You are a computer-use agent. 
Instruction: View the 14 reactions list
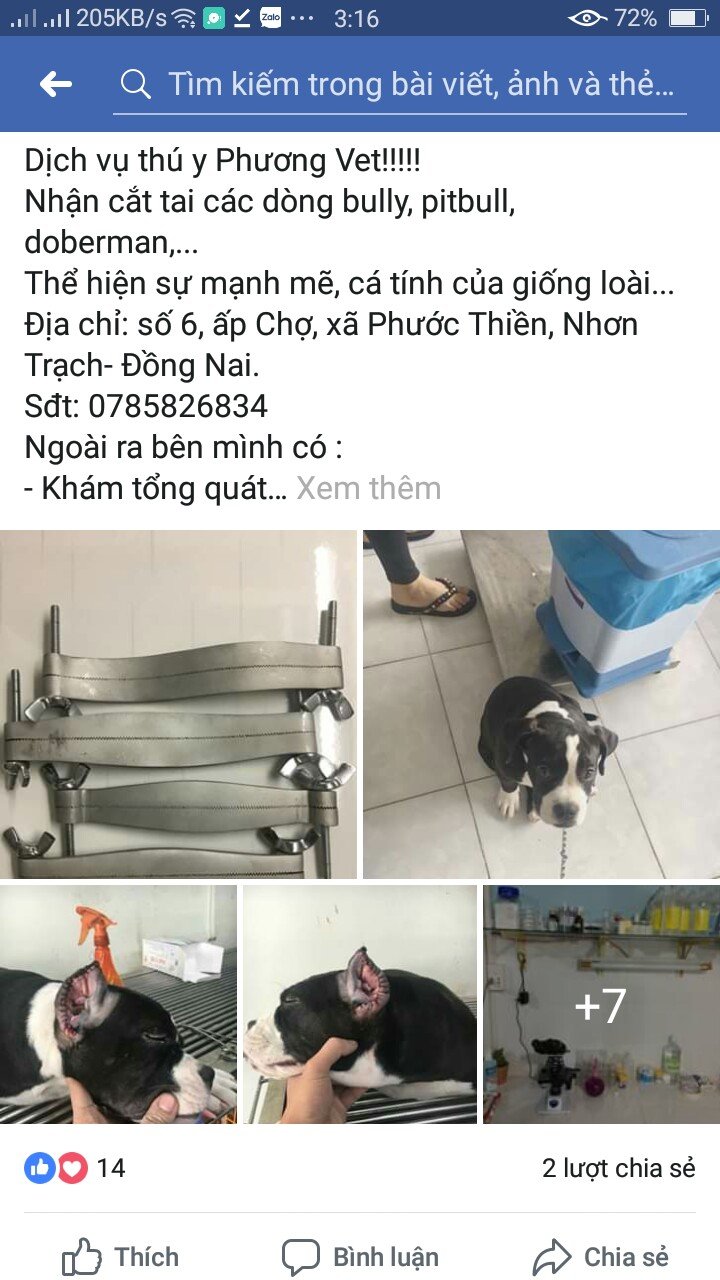pyautogui.click(x=76, y=1167)
